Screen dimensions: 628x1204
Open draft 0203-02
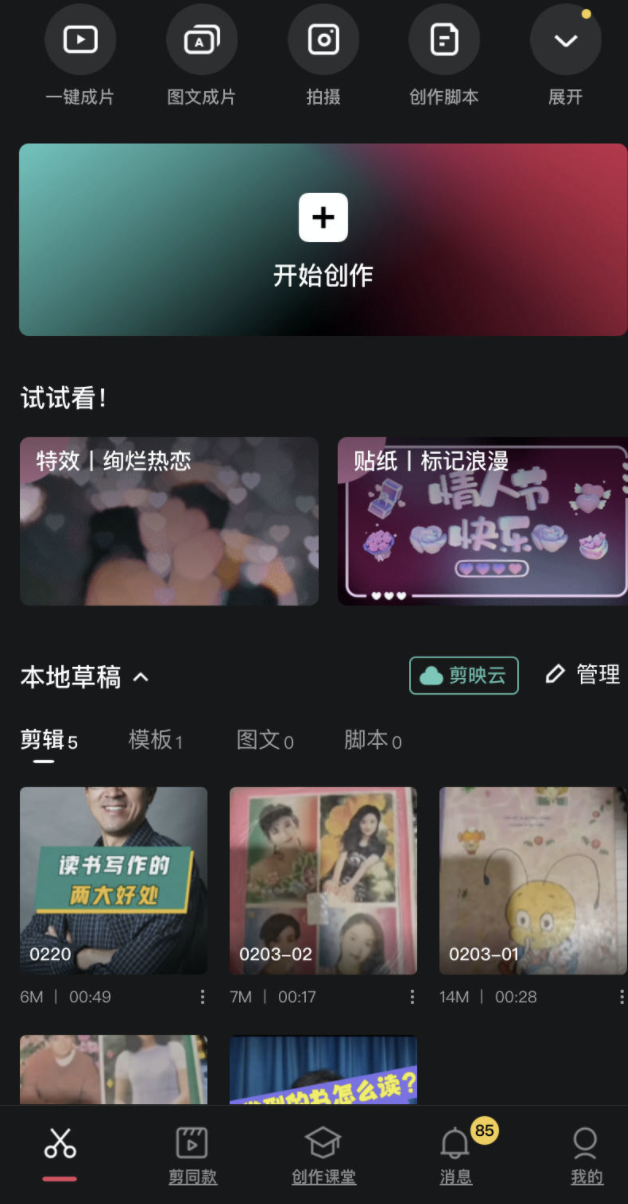point(323,880)
